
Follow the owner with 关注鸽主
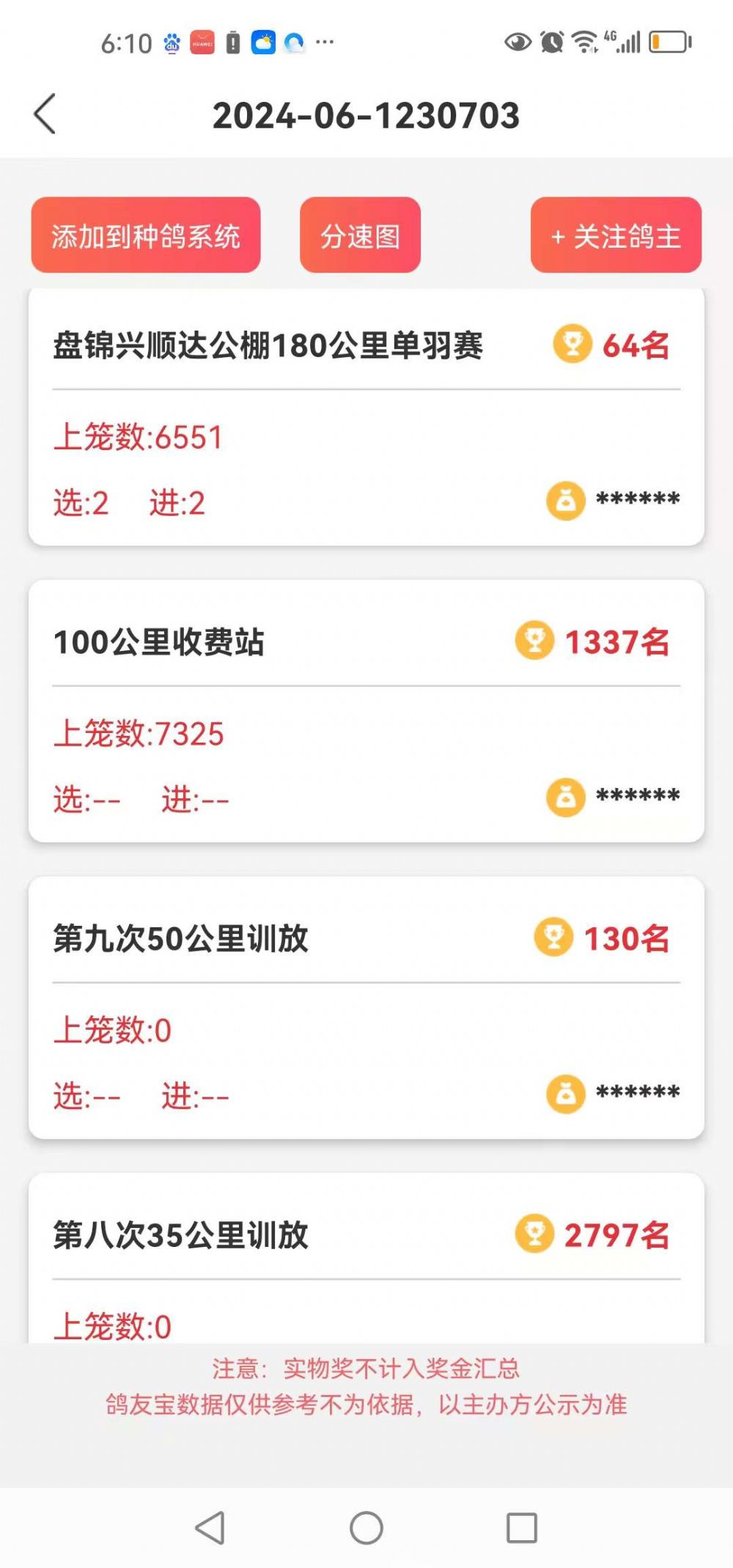point(616,235)
